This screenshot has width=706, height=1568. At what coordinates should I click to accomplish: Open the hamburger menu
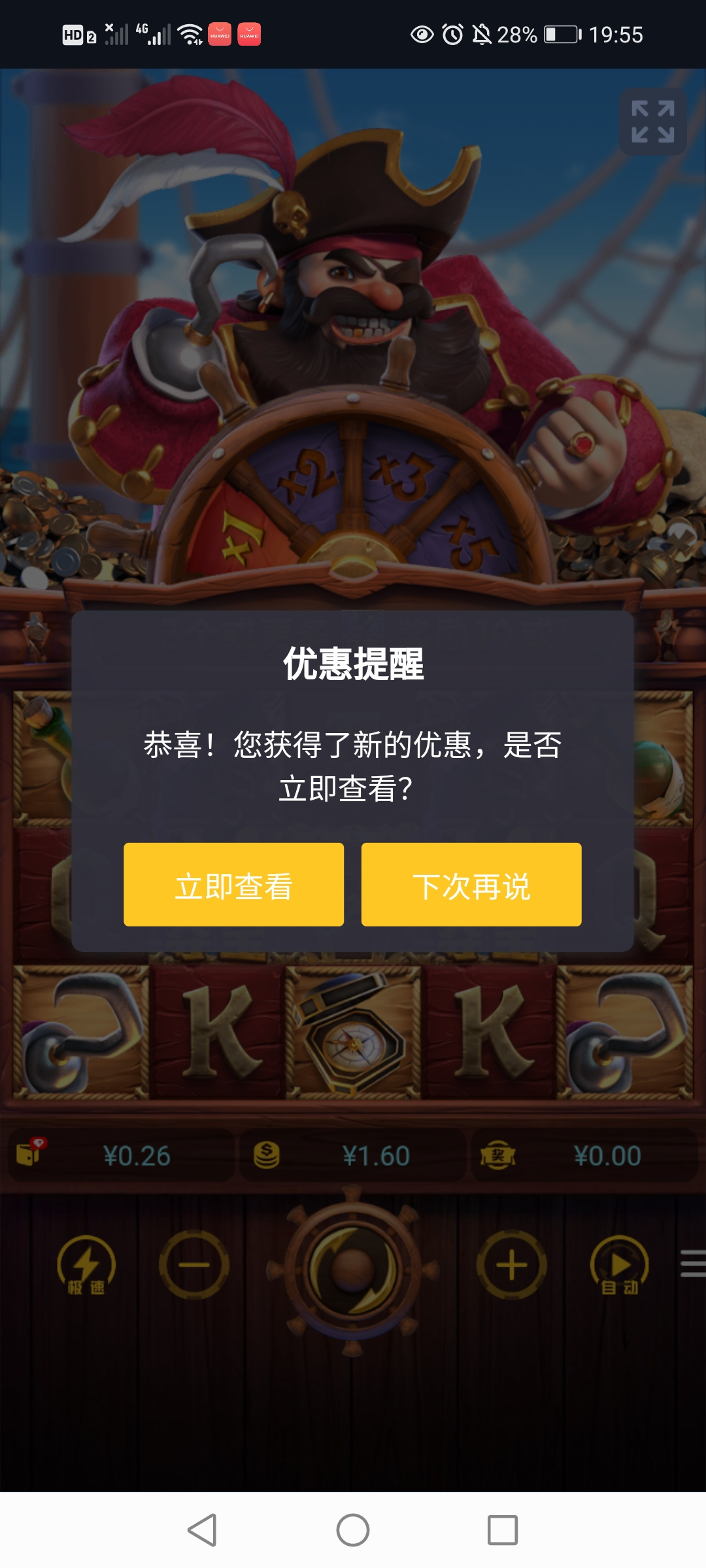693,1263
